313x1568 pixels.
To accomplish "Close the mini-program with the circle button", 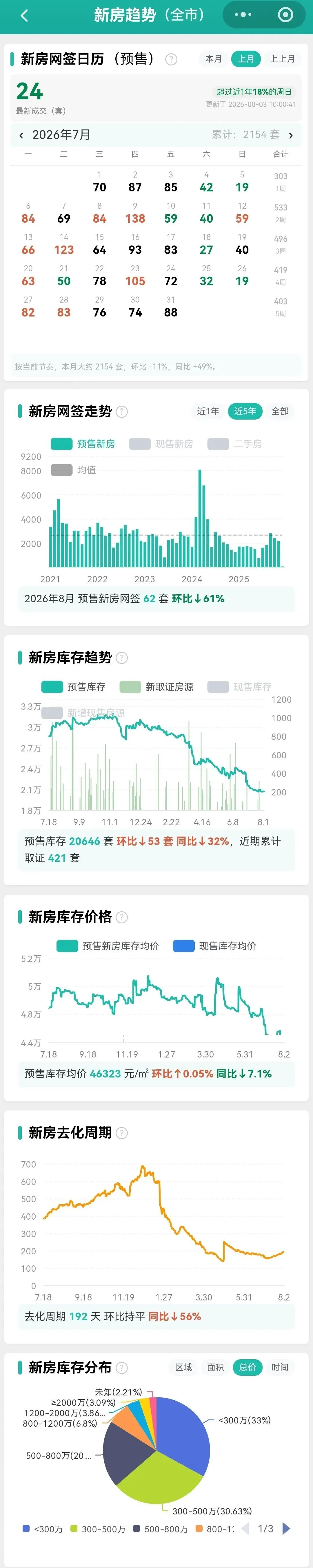I will [285, 14].
